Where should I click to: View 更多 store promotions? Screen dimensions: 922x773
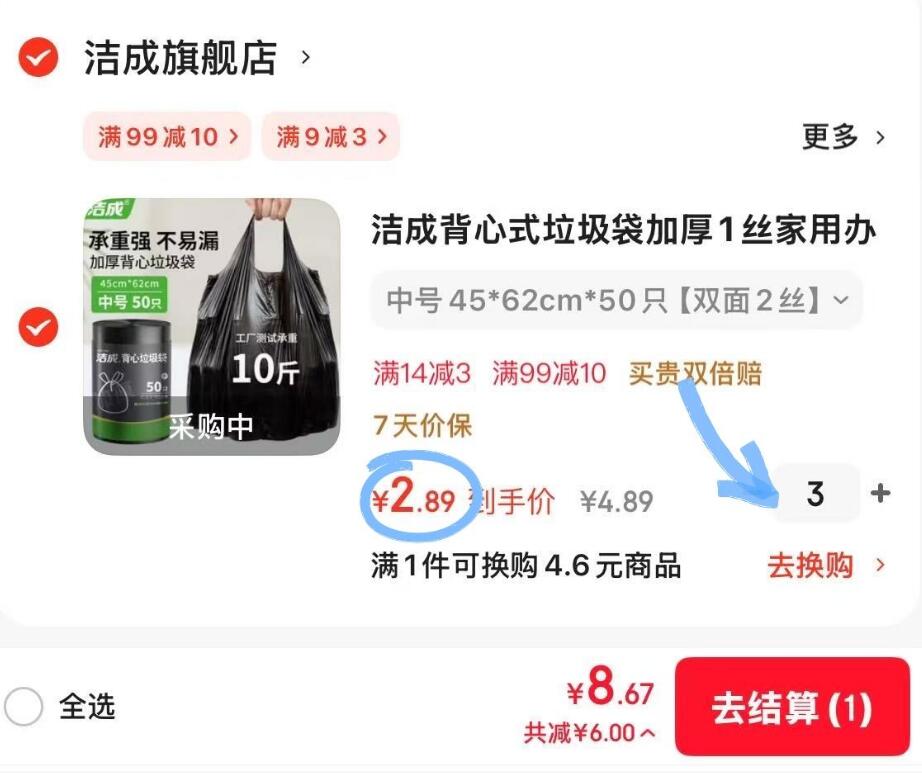click(843, 137)
